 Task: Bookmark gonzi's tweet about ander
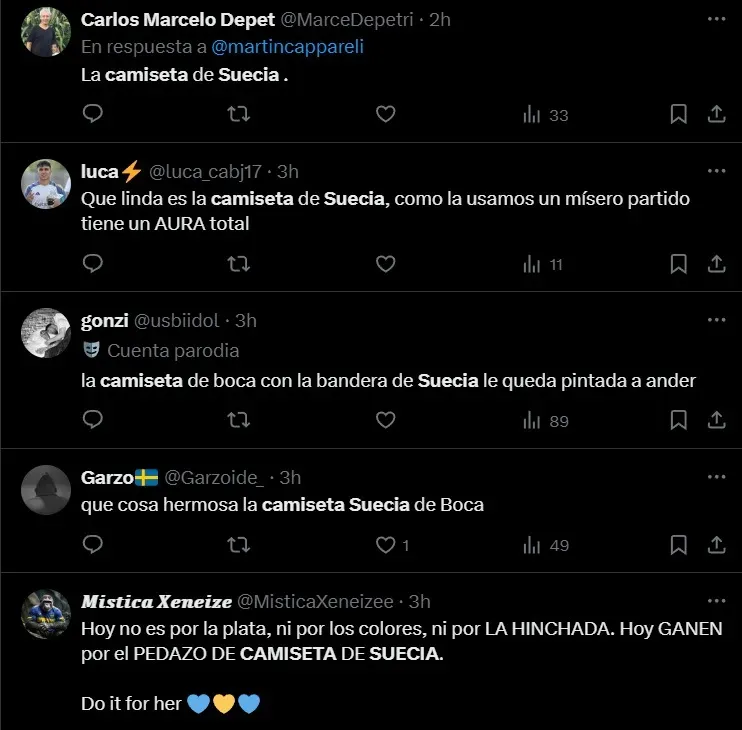[x=678, y=421]
